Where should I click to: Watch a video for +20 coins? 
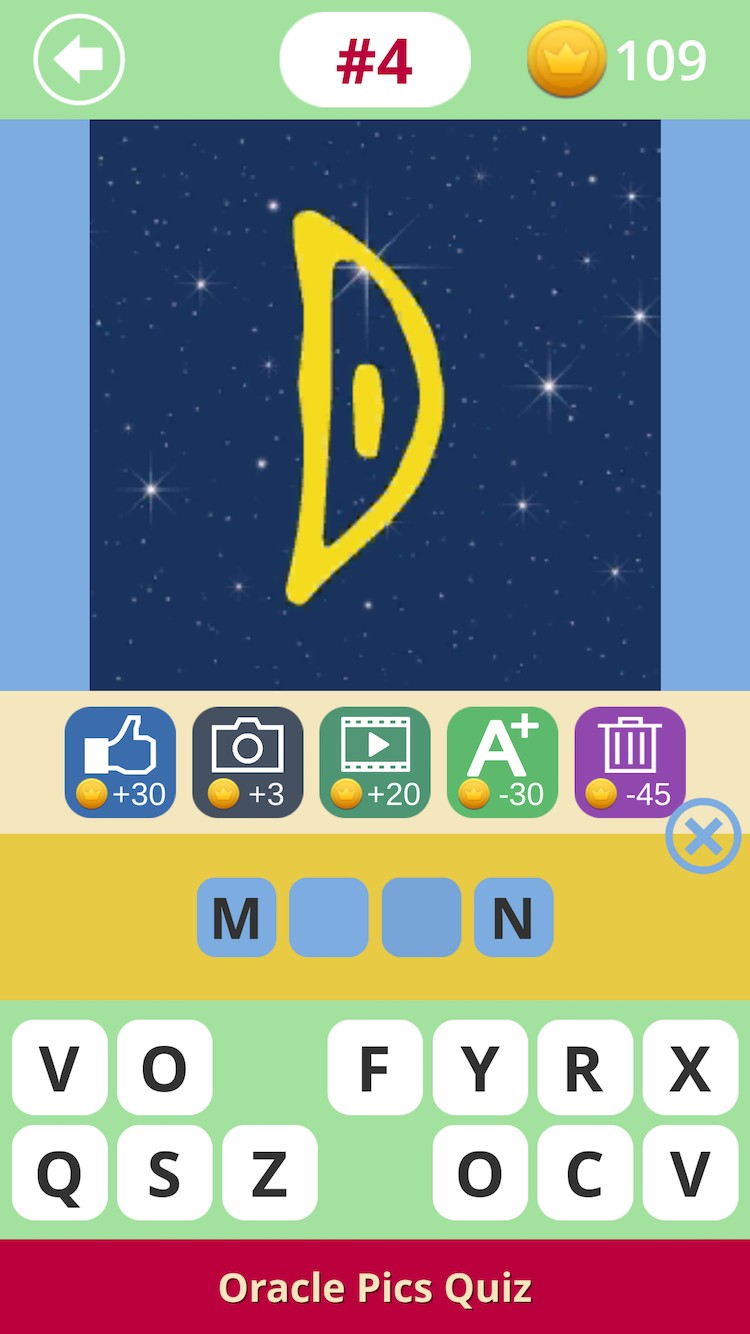(x=375, y=763)
